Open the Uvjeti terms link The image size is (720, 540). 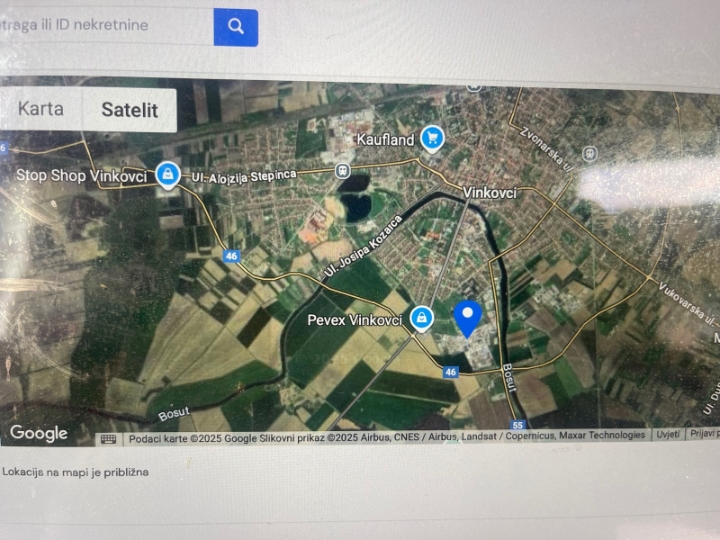(x=667, y=434)
